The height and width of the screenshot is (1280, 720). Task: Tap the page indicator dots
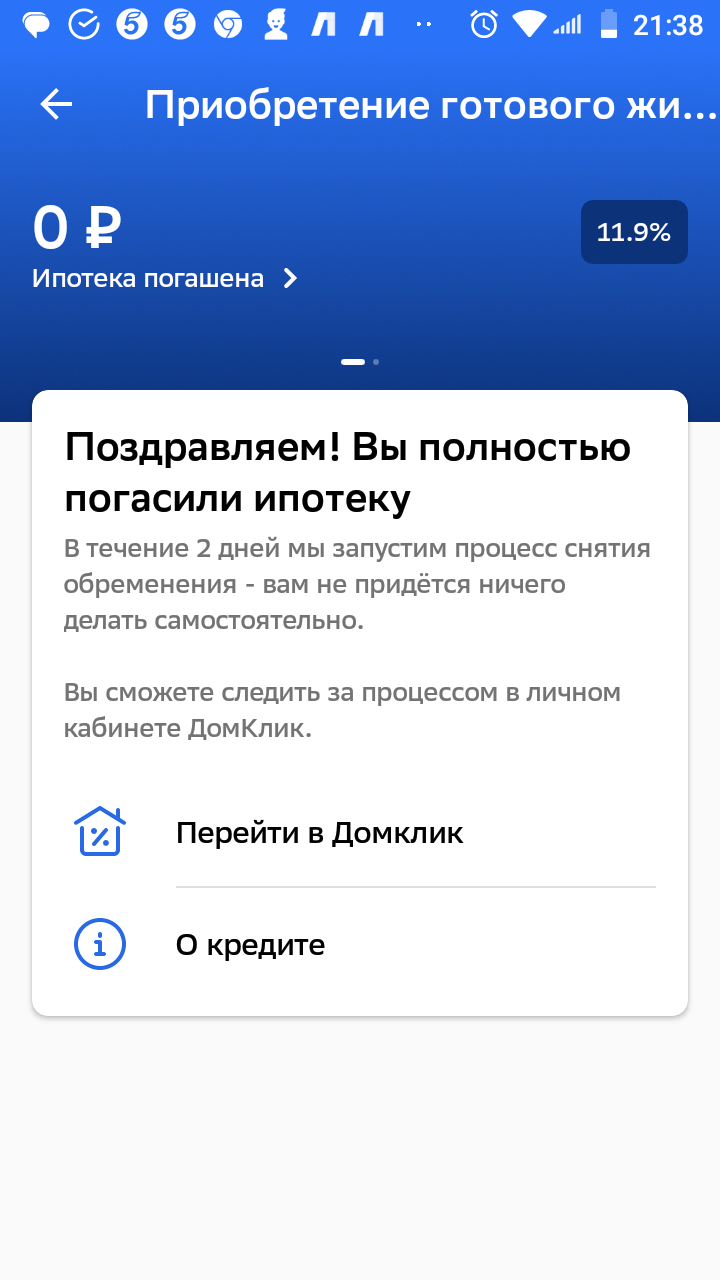[360, 362]
